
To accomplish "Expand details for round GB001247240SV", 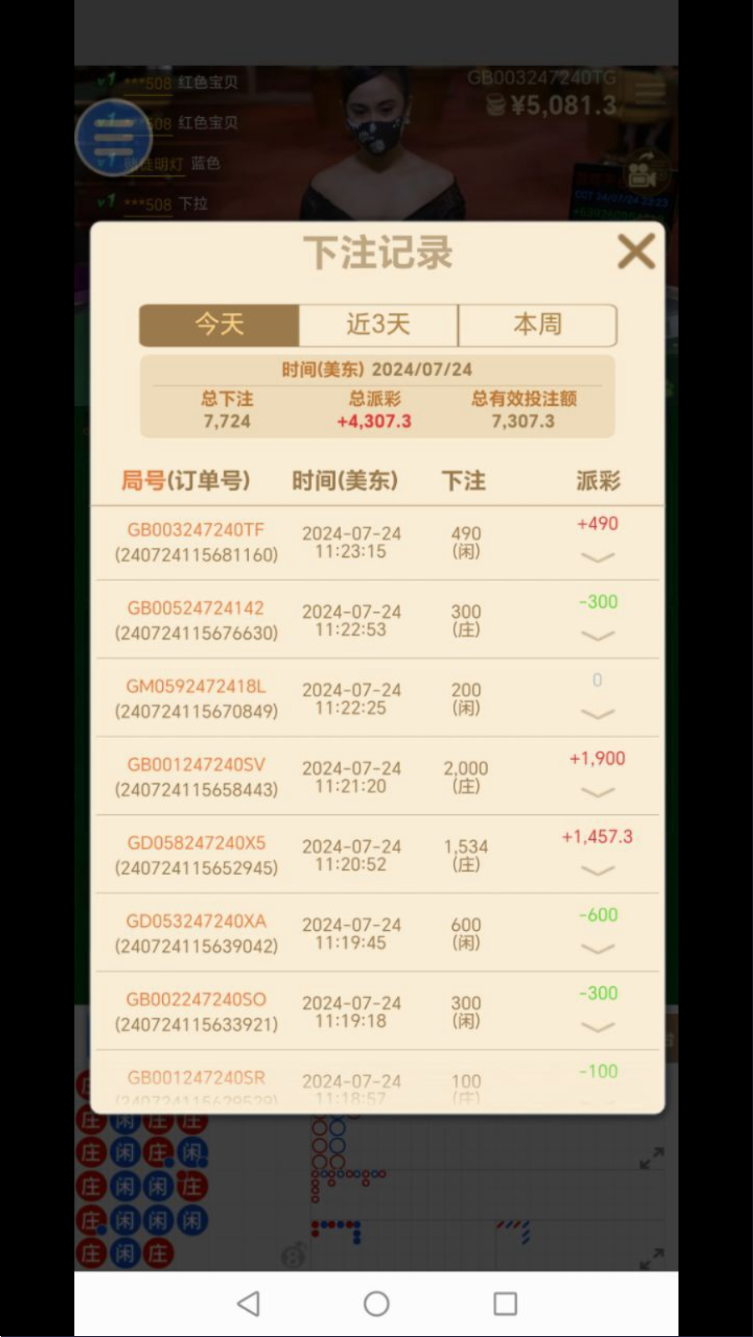I will click(597, 792).
